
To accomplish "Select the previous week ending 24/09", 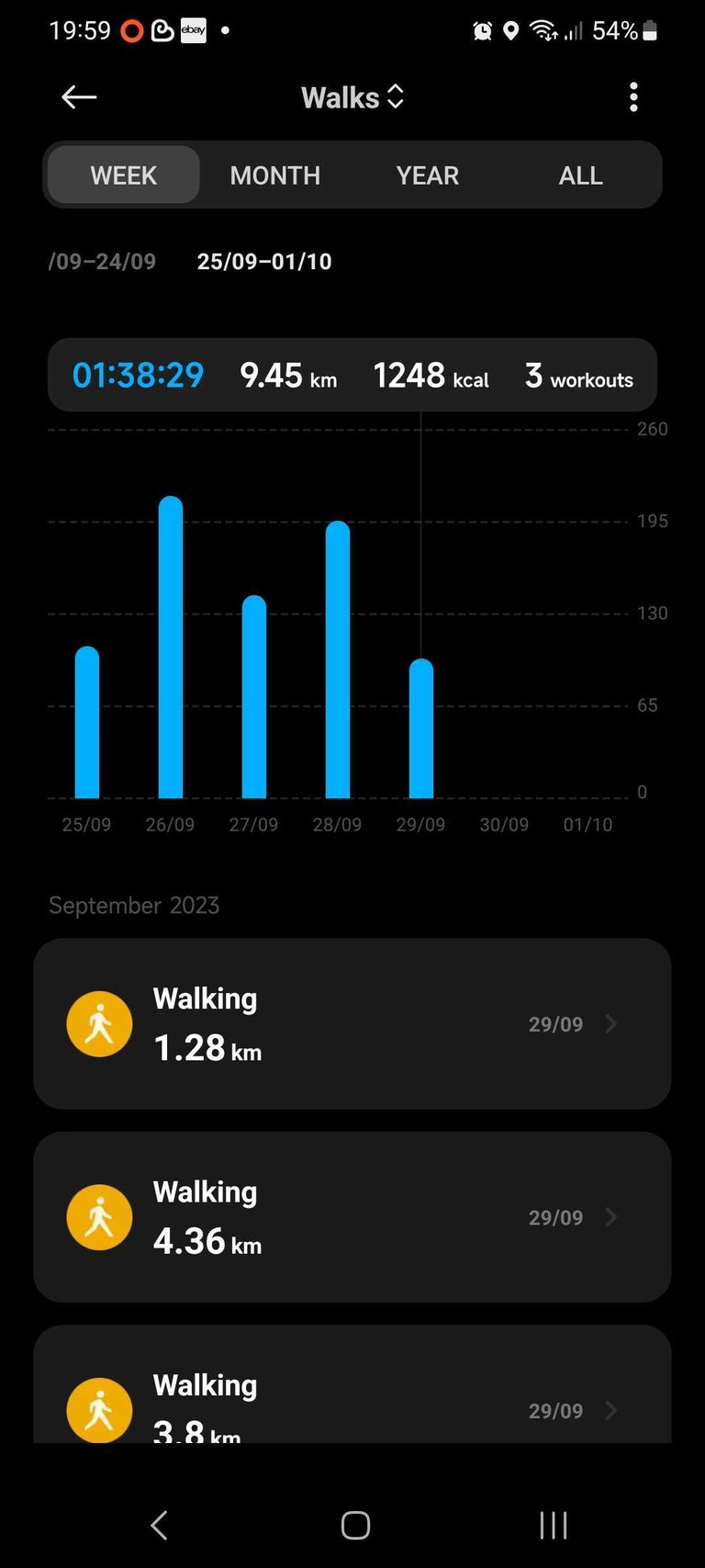I will [x=102, y=262].
